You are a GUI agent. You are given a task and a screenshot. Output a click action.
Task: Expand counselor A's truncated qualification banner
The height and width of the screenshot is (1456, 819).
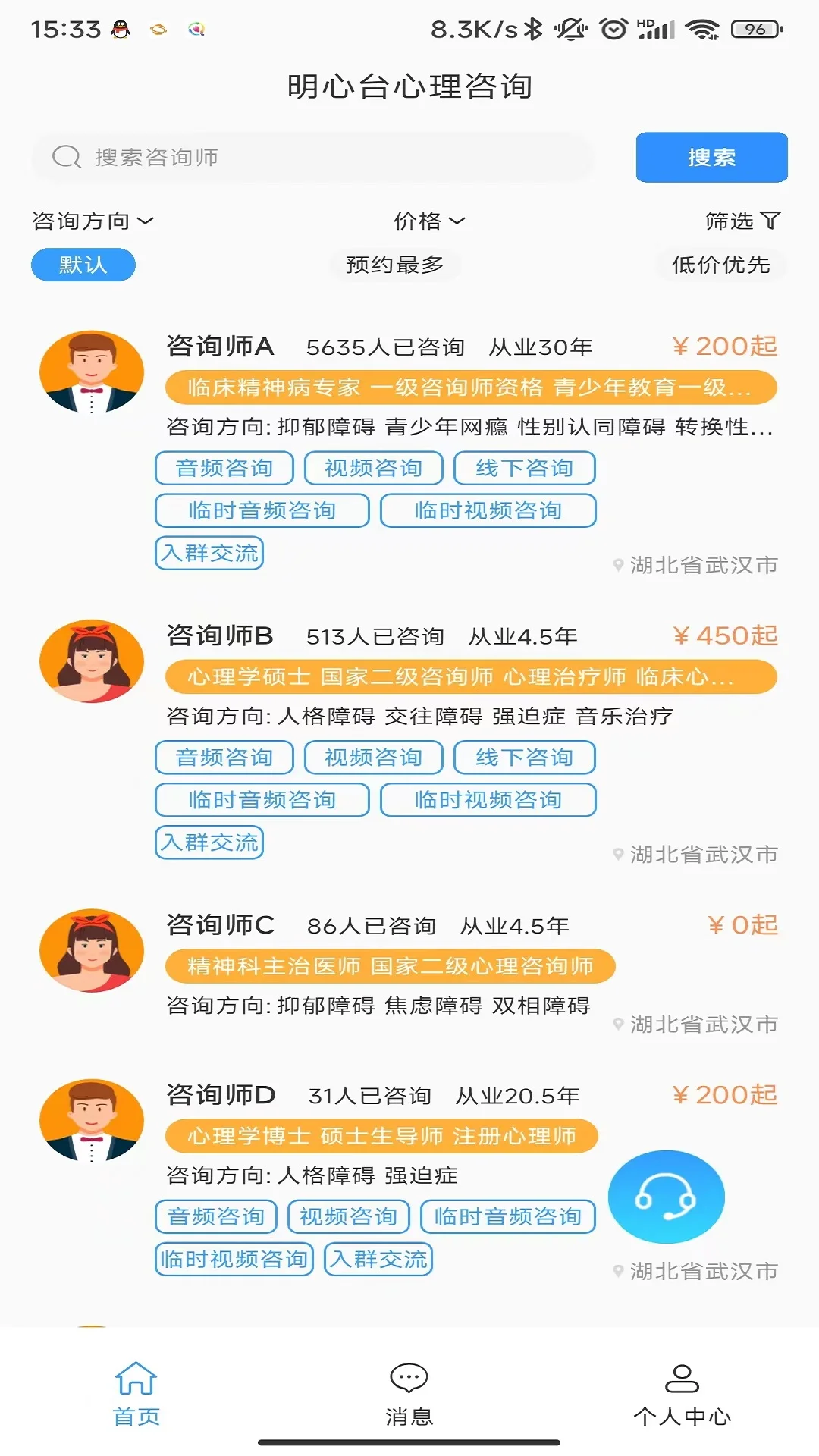click(470, 388)
